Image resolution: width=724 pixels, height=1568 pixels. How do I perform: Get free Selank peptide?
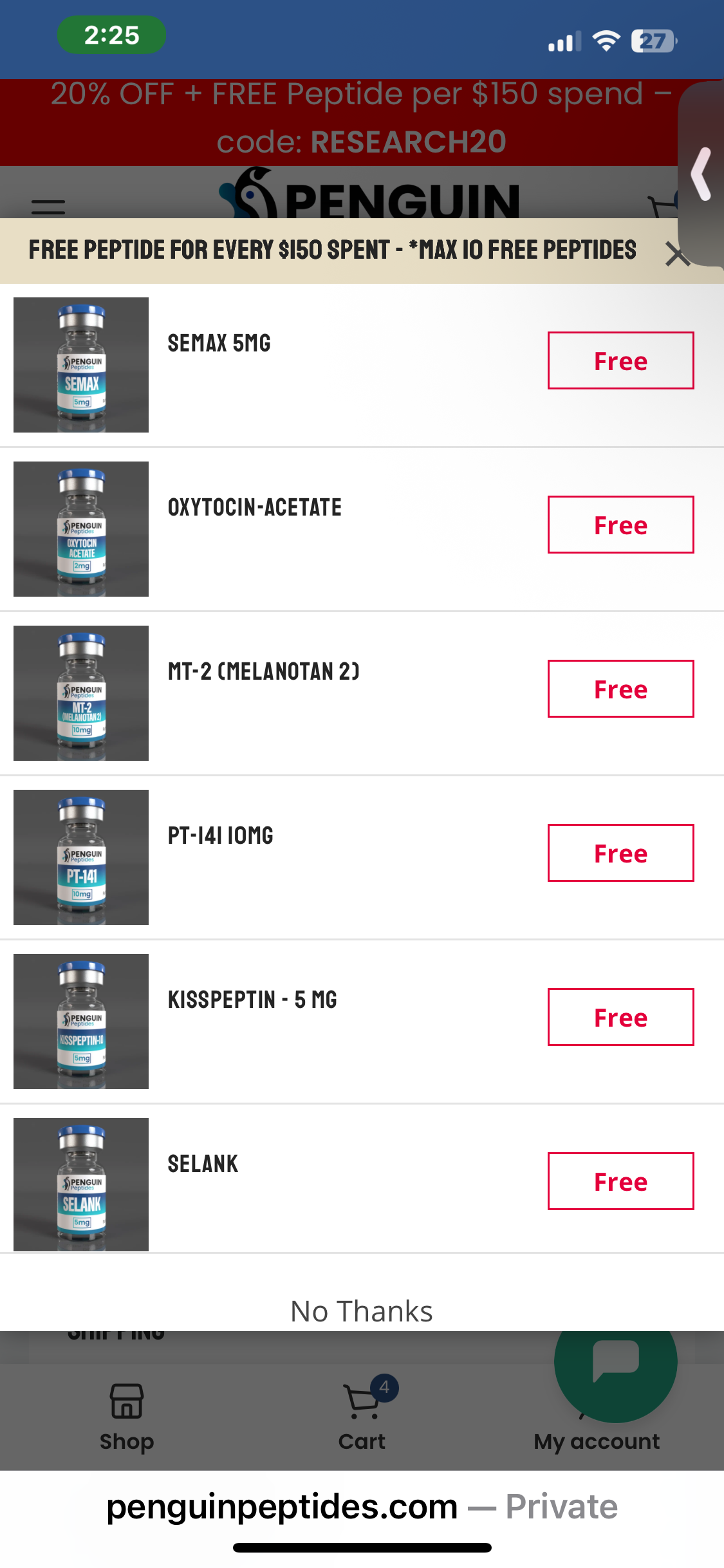(x=620, y=1181)
